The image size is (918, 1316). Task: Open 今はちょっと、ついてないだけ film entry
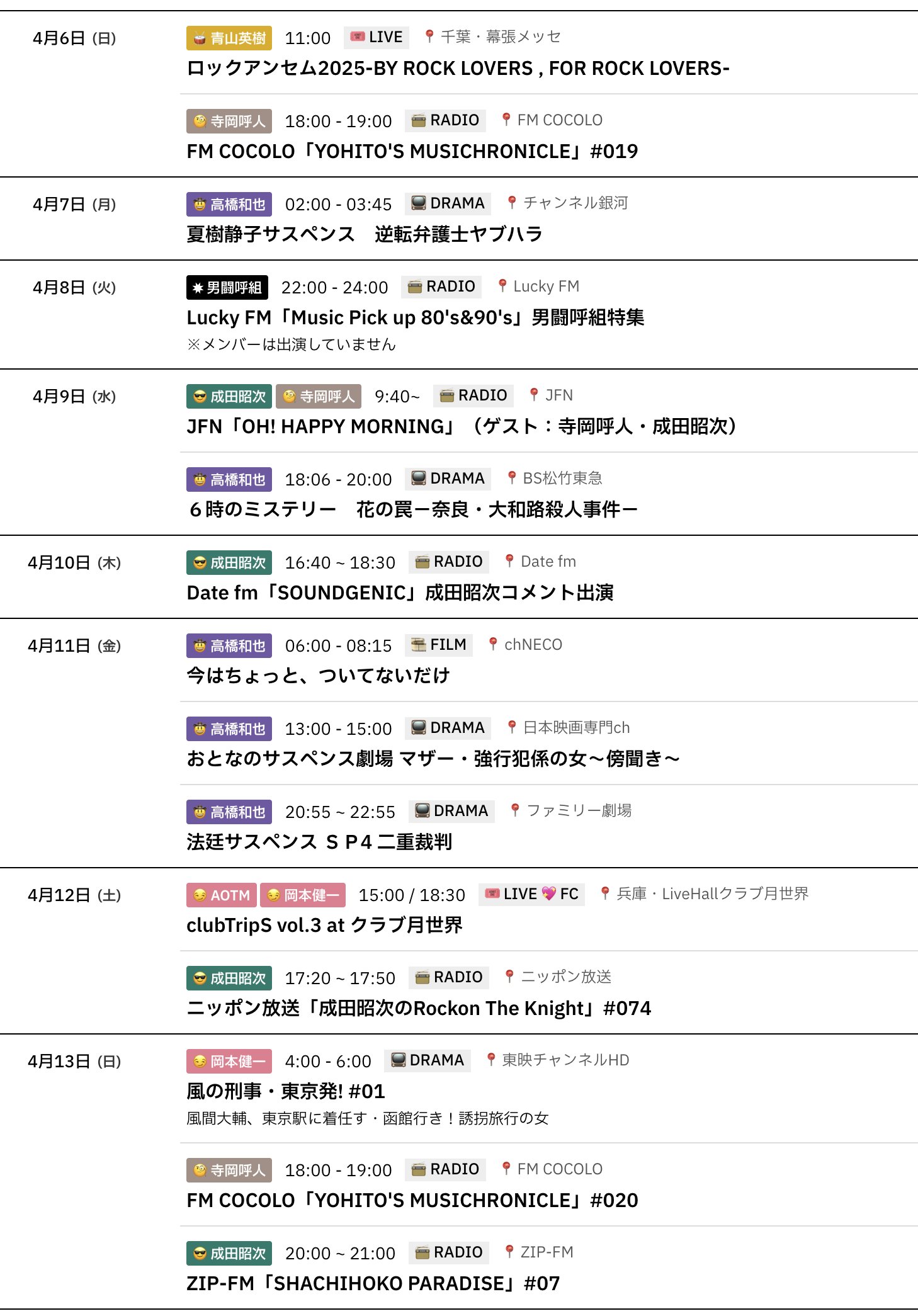[x=318, y=676]
